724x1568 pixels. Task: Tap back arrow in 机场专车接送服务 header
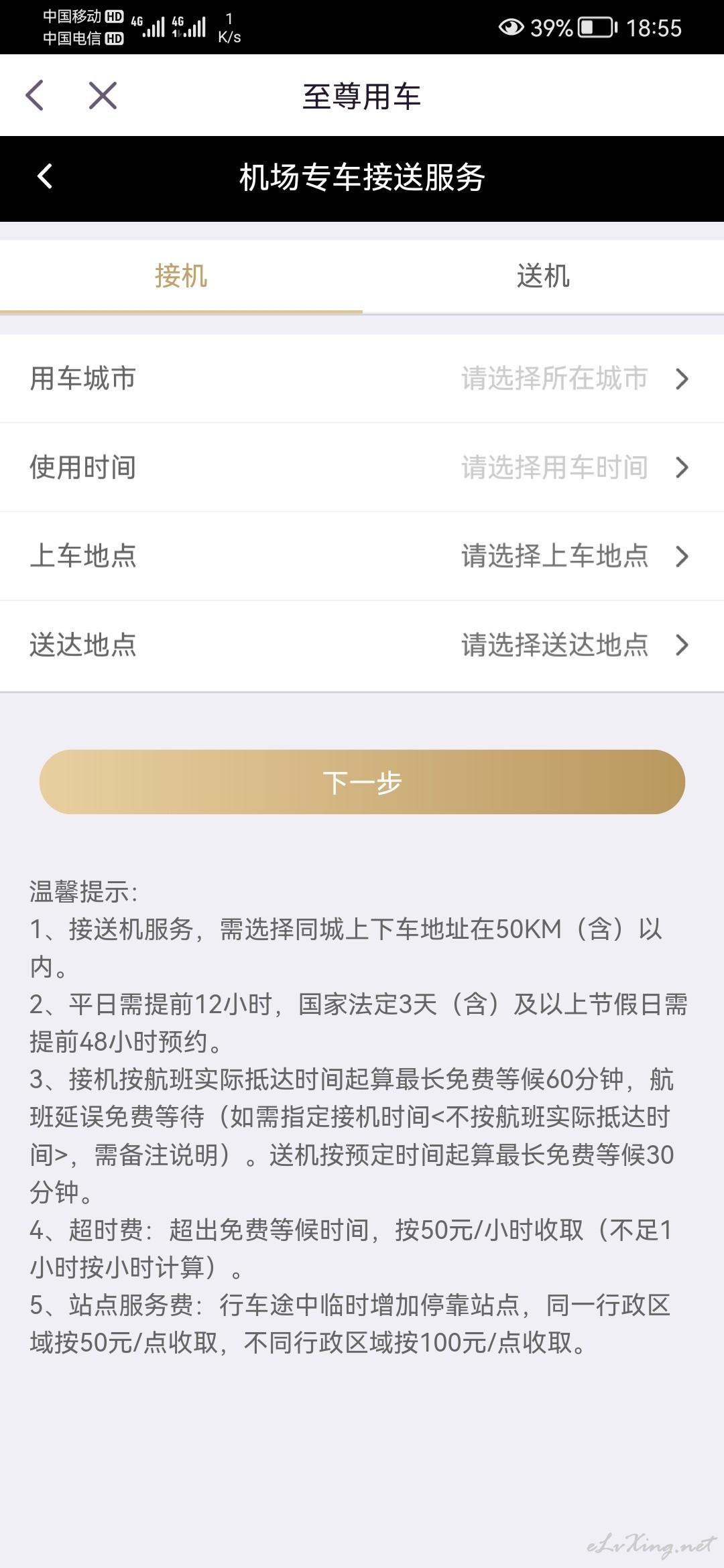[x=45, y=177]
